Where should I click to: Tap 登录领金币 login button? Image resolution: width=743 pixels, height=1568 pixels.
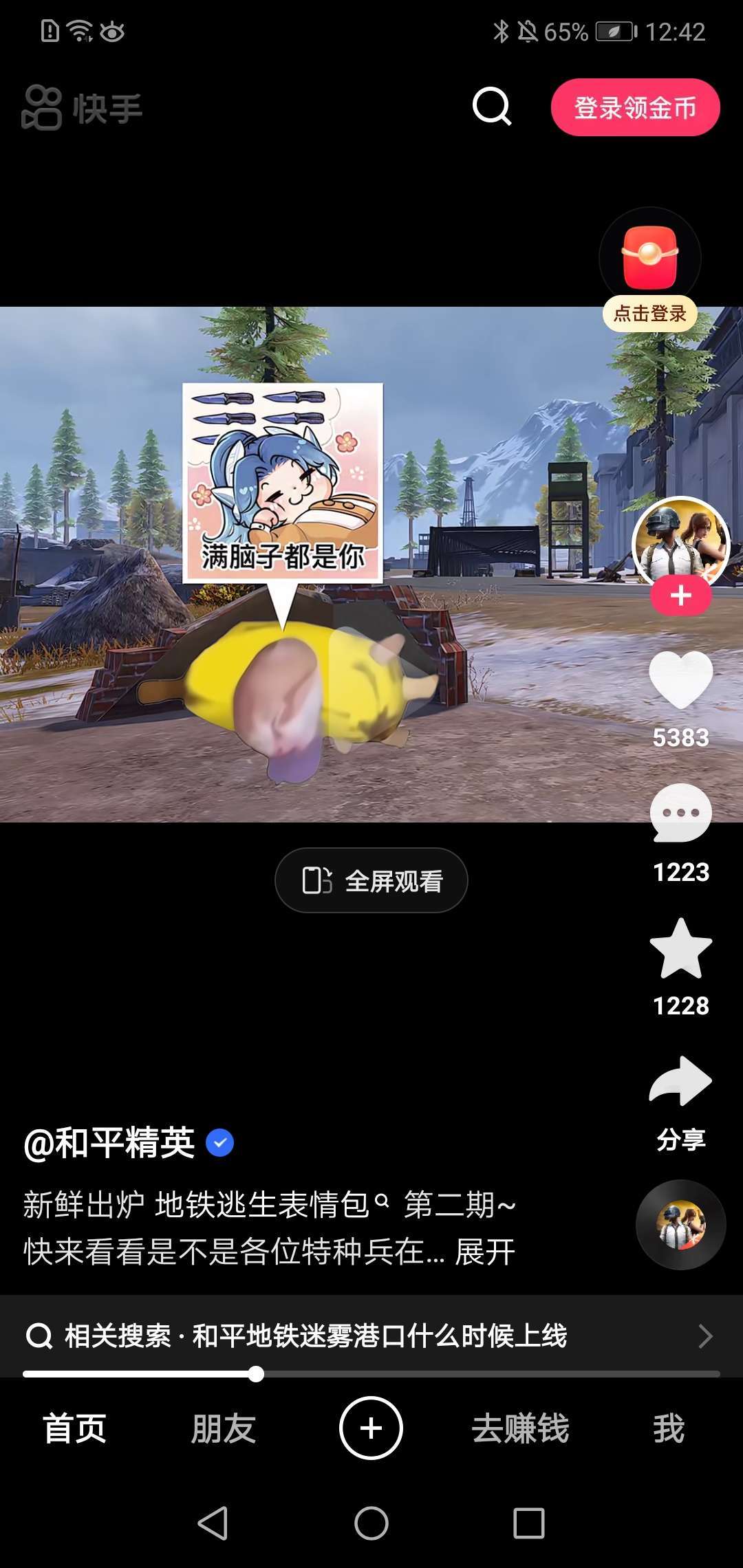(x=635, y=108)
